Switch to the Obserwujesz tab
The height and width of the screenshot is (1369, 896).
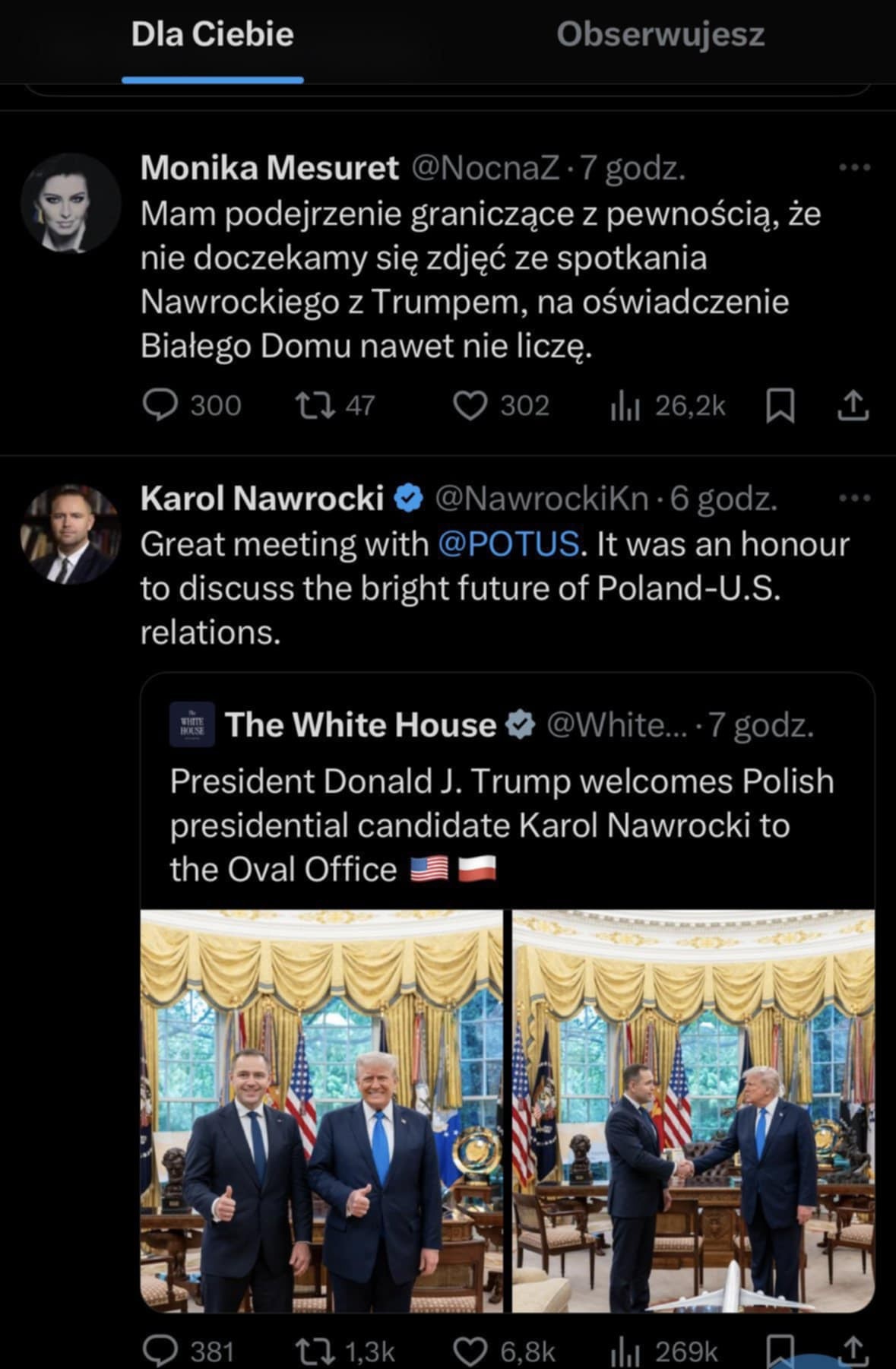pos(660,33)
